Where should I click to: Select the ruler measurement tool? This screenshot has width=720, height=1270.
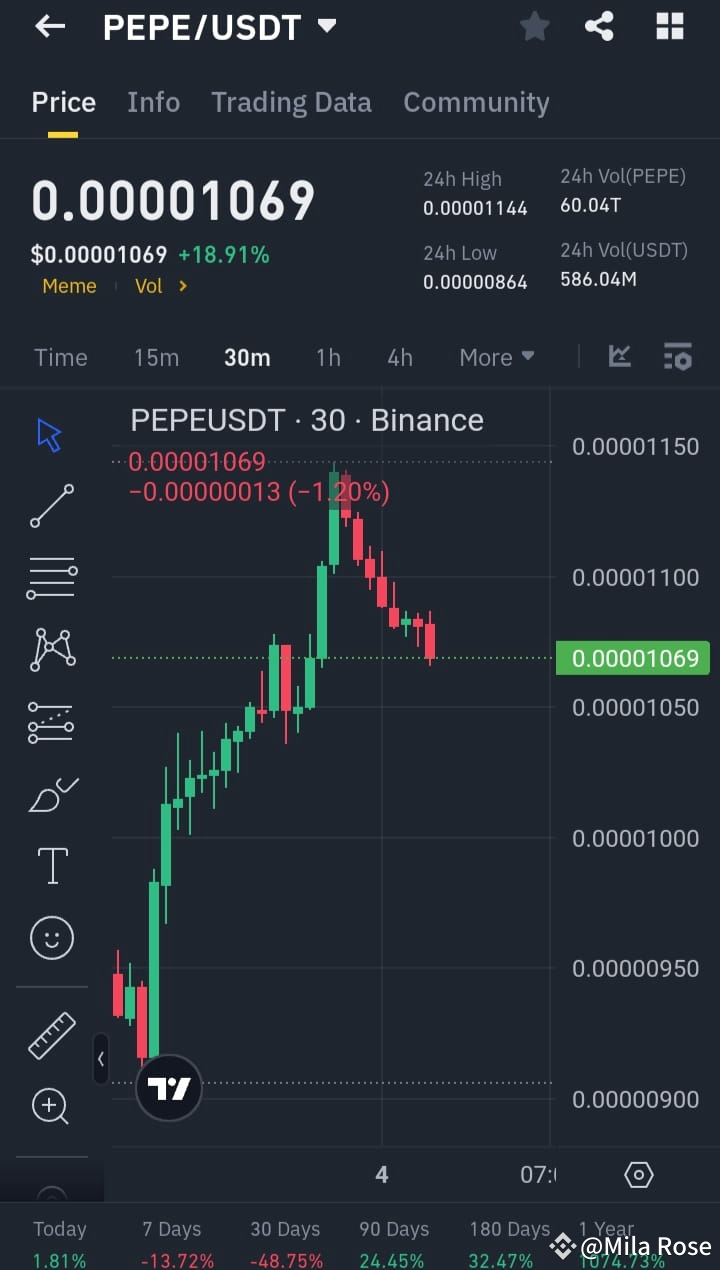click(51, 1035)
